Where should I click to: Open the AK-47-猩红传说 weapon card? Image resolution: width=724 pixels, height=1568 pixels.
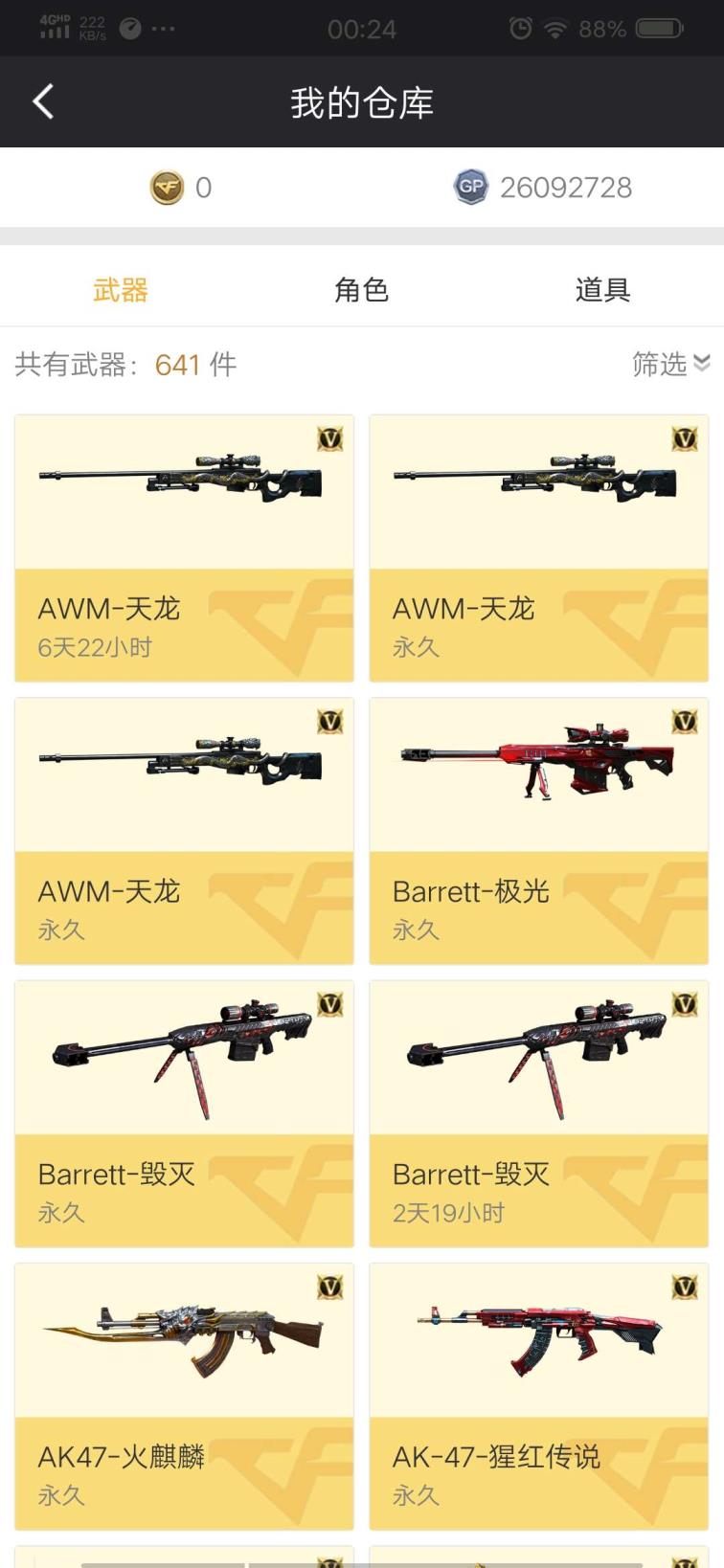pos(538,1395)
